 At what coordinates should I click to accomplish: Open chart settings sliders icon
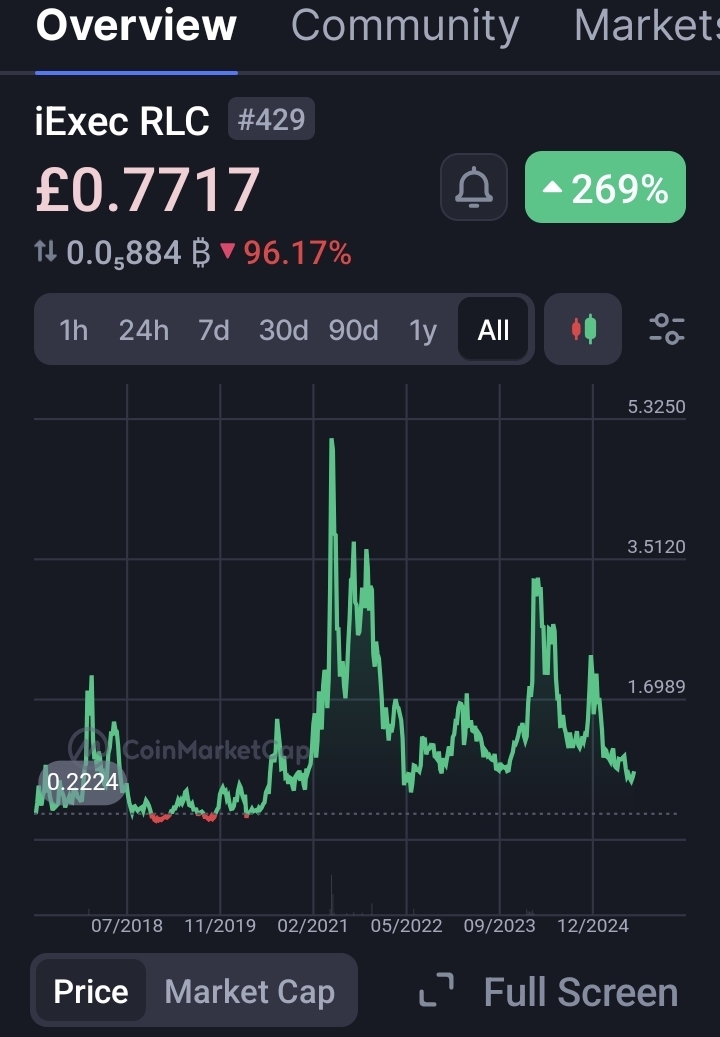[666, 329]
